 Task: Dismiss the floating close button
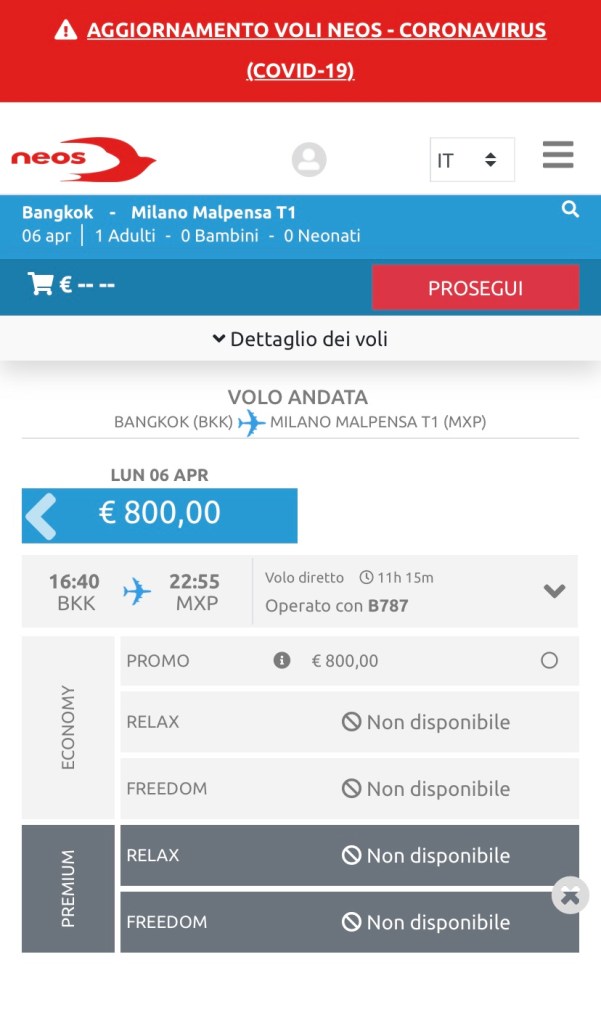tap(570, 896)
